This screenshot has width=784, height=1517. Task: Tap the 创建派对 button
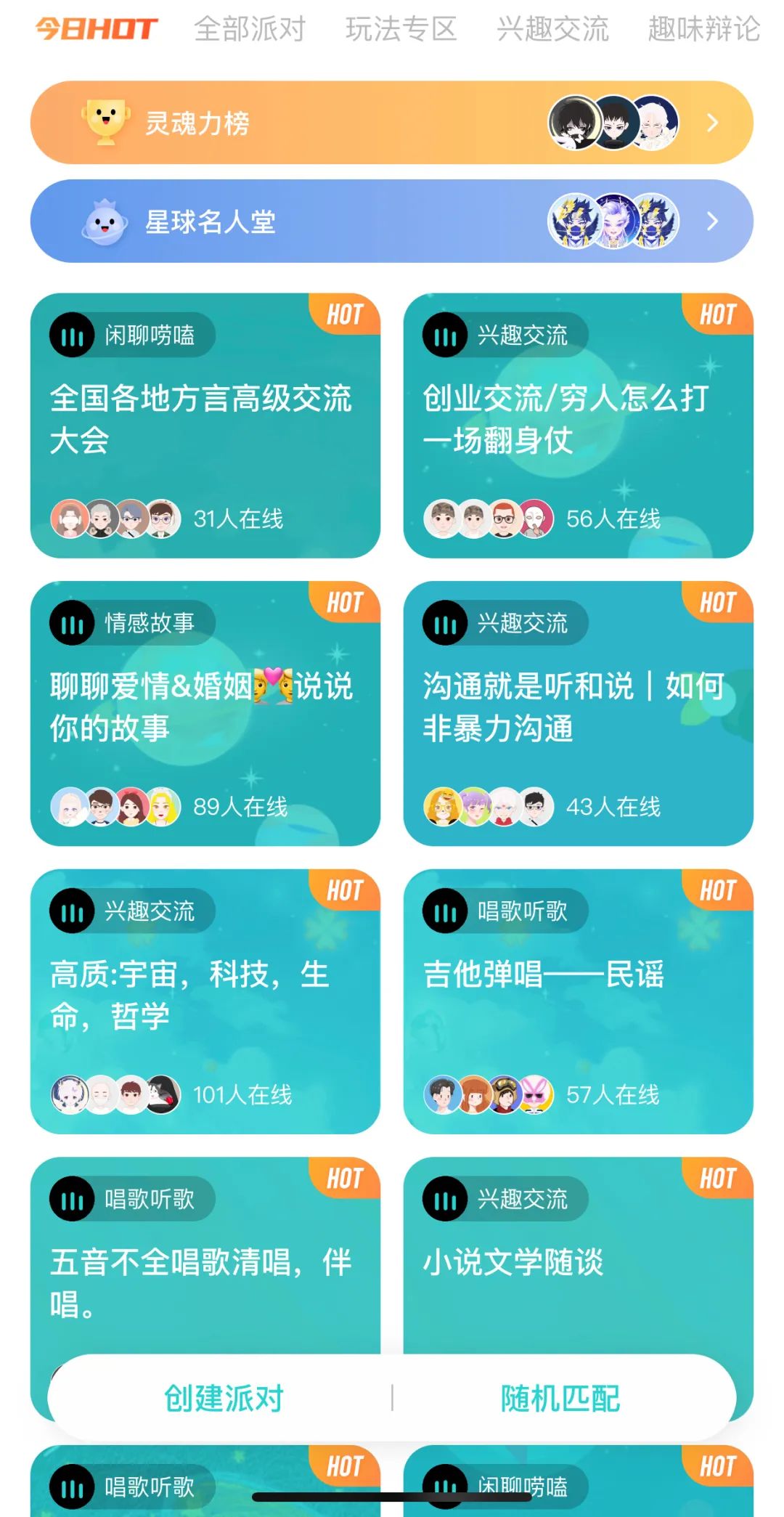tap(224, 1398)
